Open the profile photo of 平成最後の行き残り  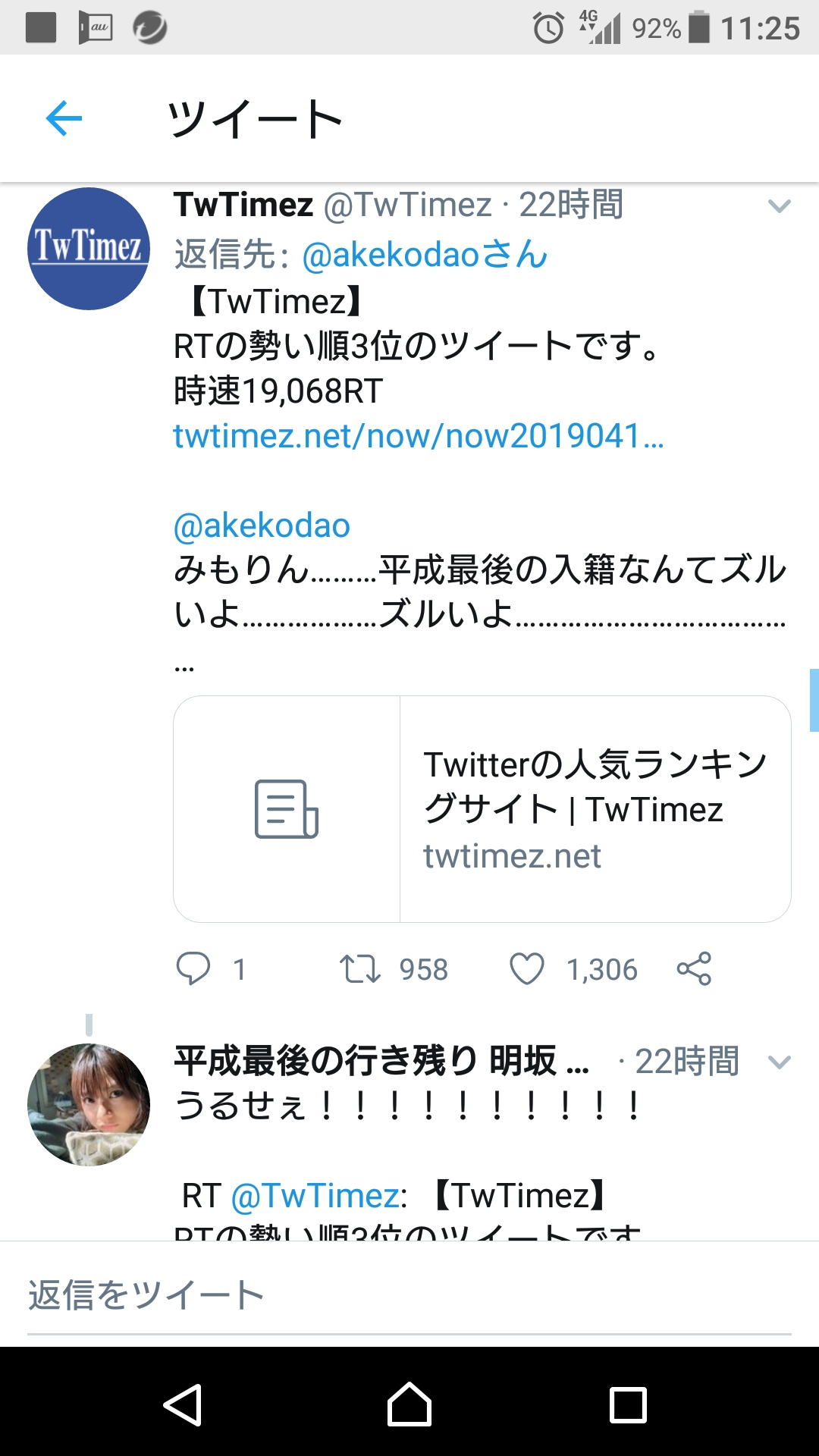(89, 1105)
